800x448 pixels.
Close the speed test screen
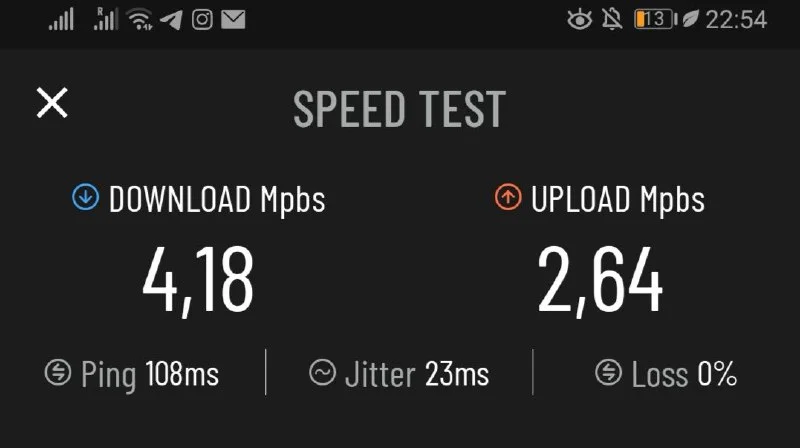tap(52, 102)
